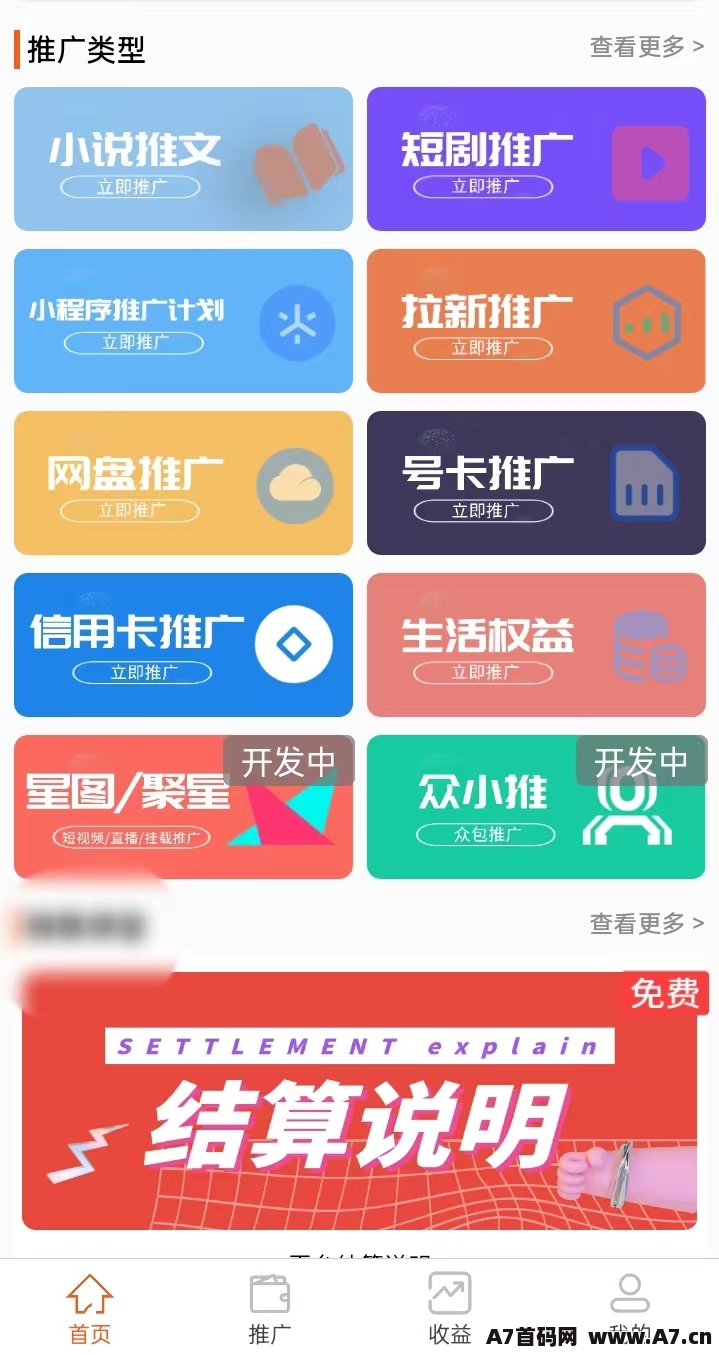Viewport: 719px width, 1355px height.
Task: Open the 小说推文 promotion card
Action: 183,159
